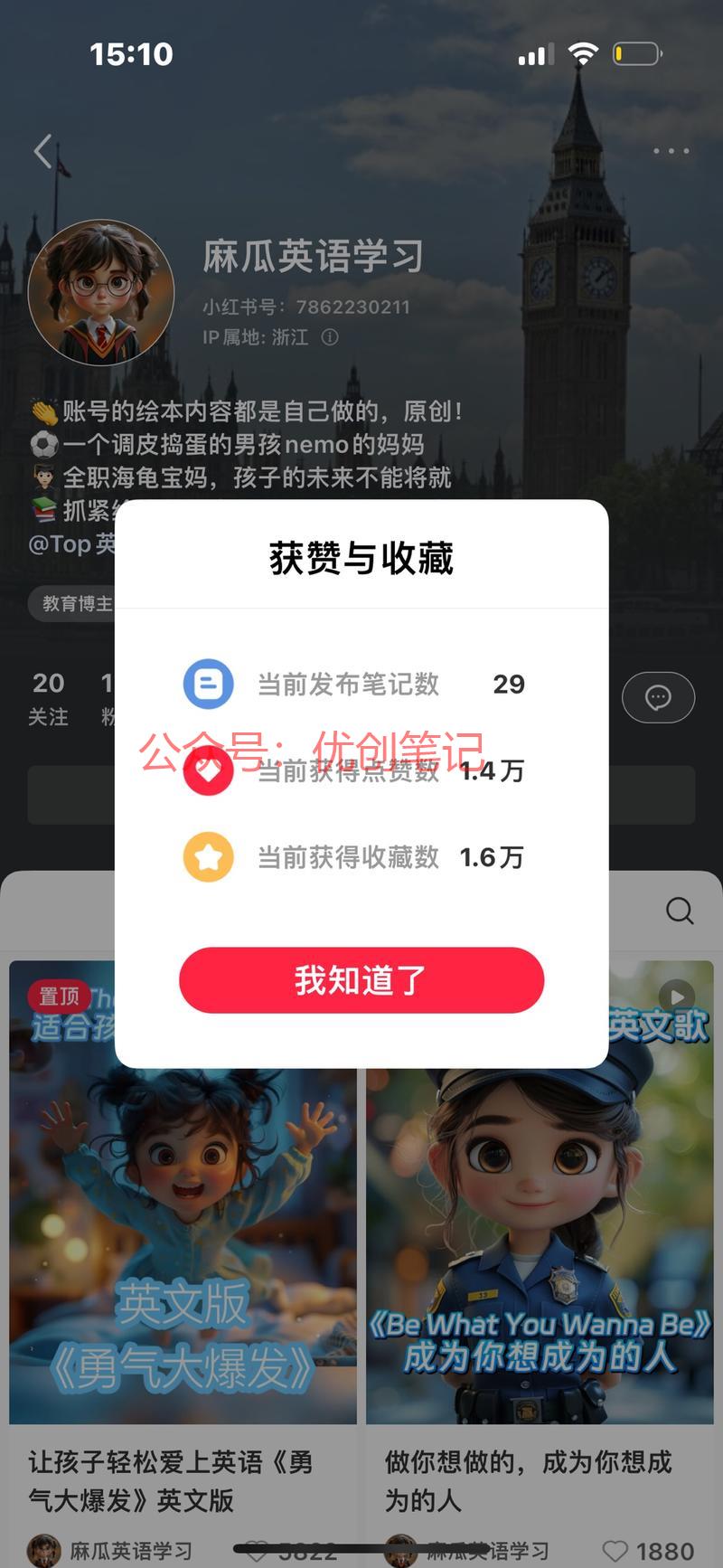This screenshot has height=1568, width=723.
Task: Search this profile's notes
Action: point(679,911)
